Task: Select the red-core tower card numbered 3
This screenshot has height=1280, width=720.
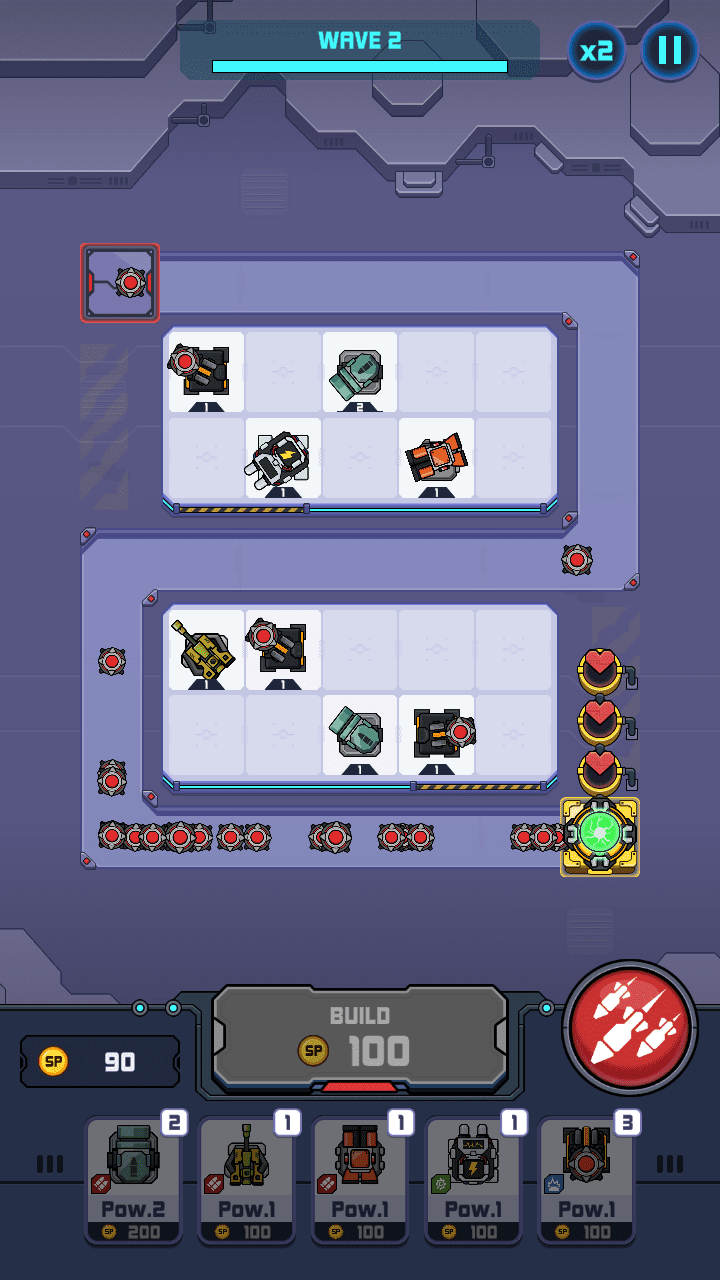Action: click(x=587, y=1180)
